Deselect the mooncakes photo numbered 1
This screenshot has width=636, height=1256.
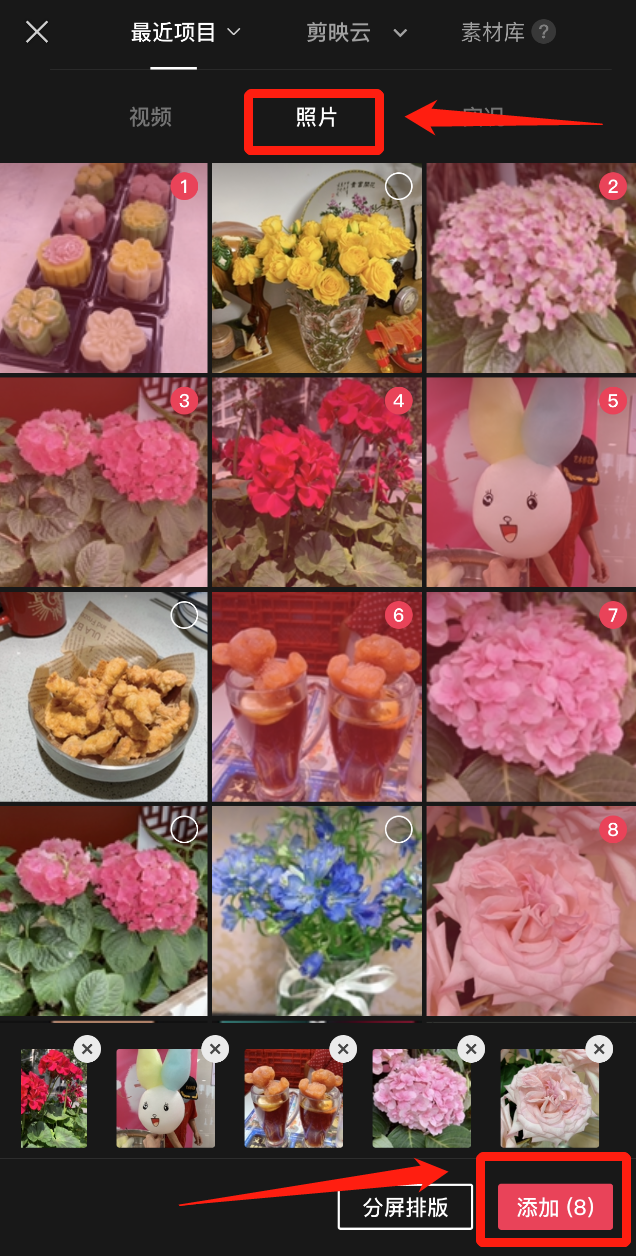pos(184,185)
